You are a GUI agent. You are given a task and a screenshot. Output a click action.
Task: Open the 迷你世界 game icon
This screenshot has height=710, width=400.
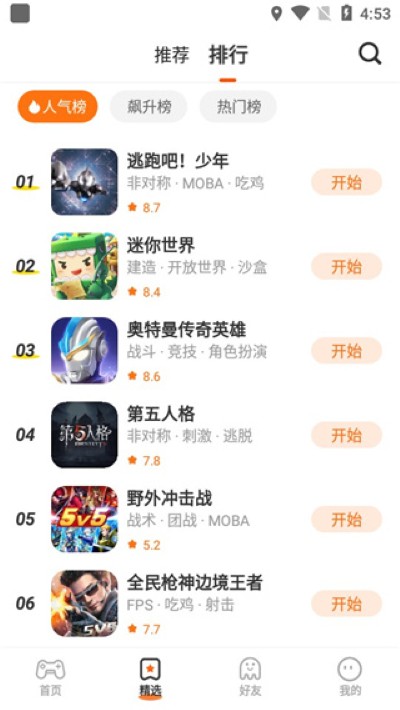click(x=84, y=266)
